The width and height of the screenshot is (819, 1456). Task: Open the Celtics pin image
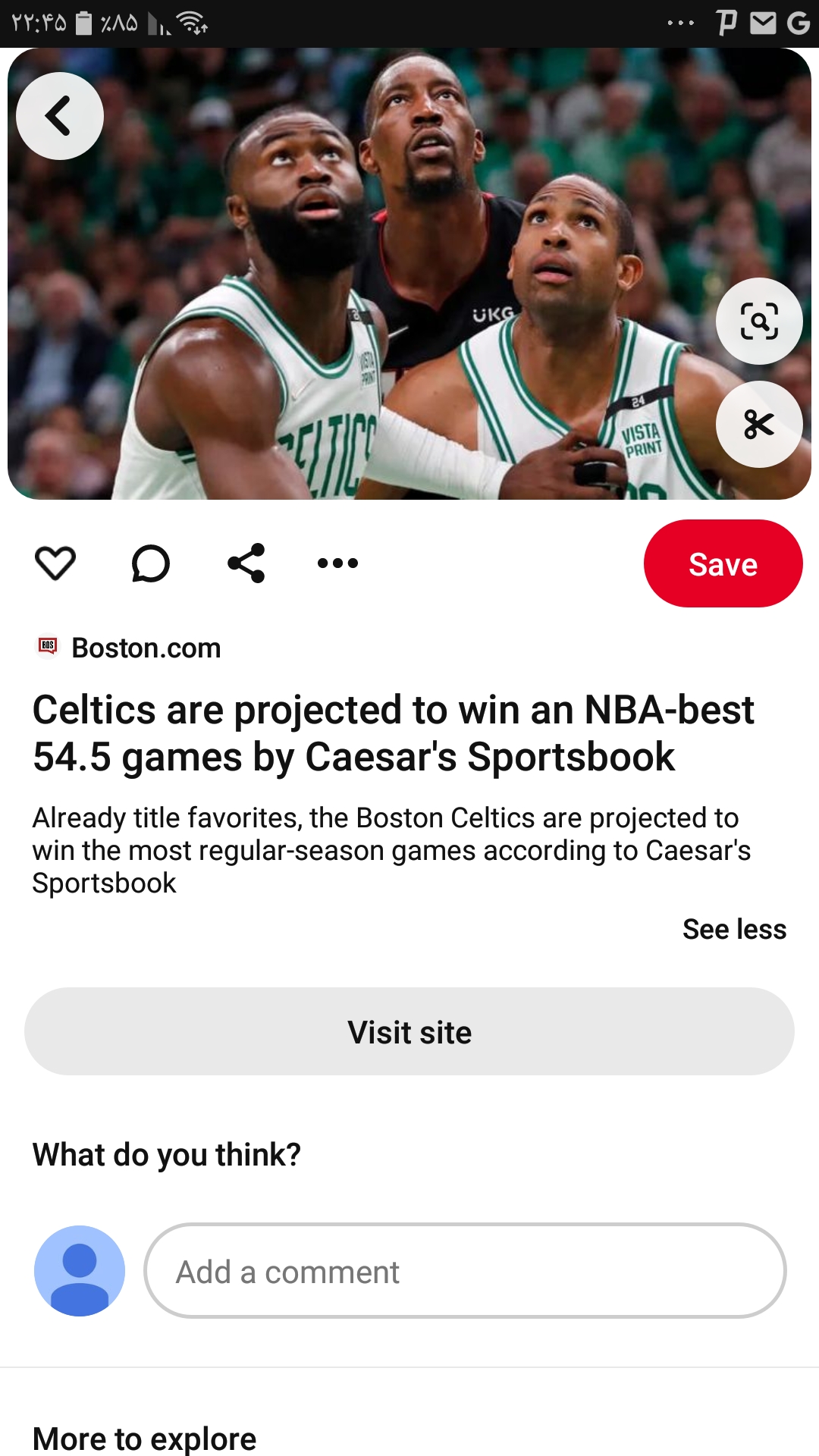tap(409, 274)
